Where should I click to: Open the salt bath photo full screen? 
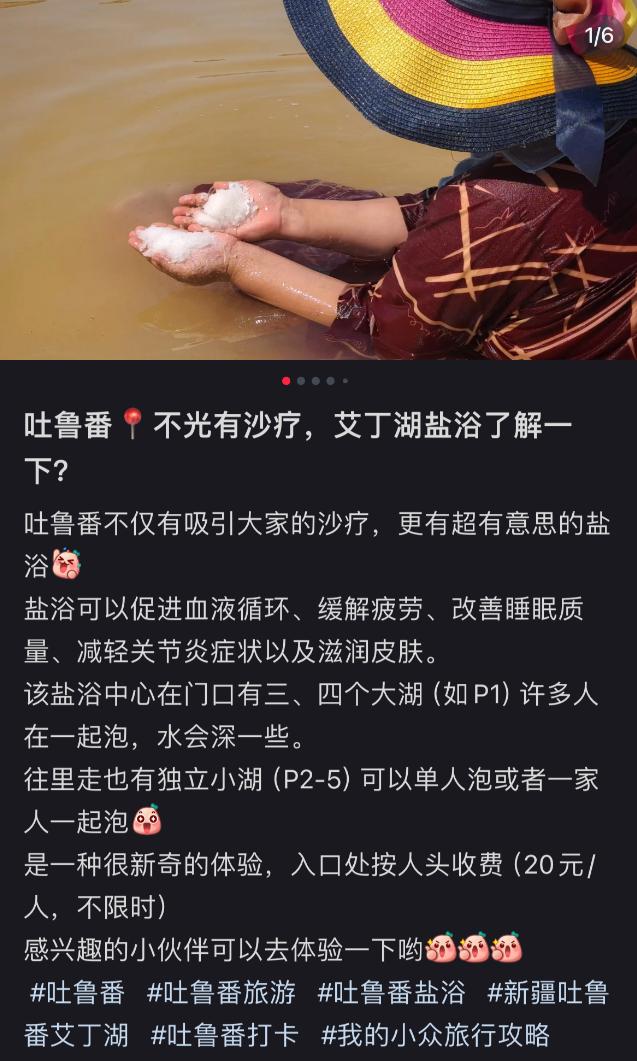(318, 180)
